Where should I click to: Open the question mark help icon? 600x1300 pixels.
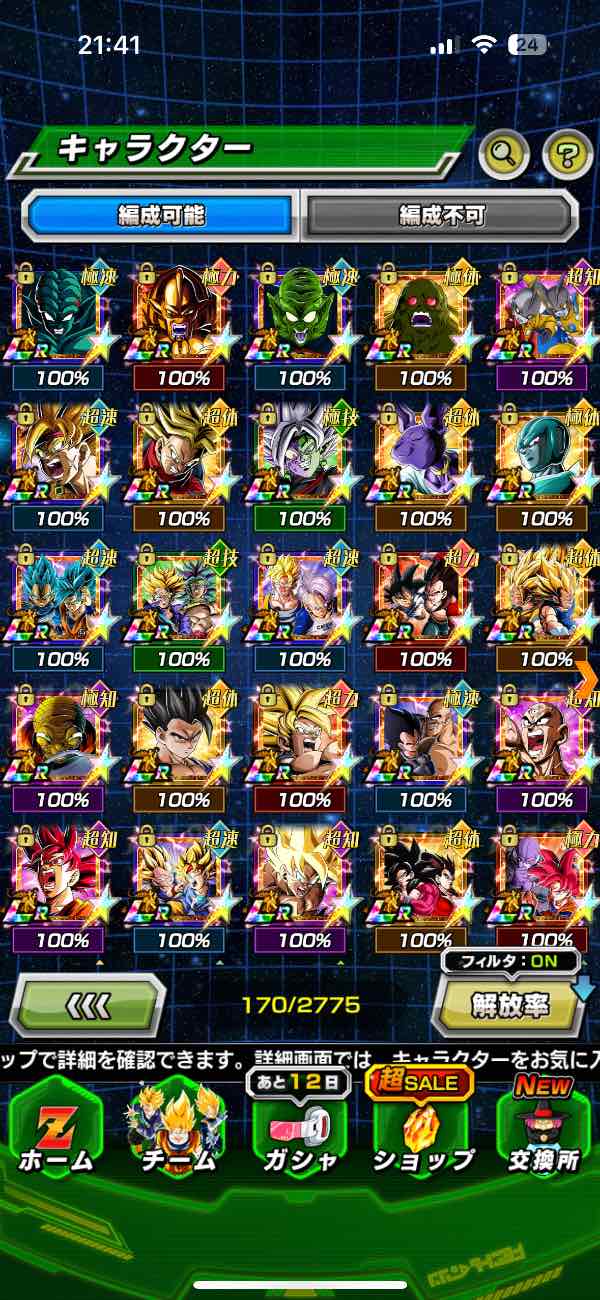point(567,154)
